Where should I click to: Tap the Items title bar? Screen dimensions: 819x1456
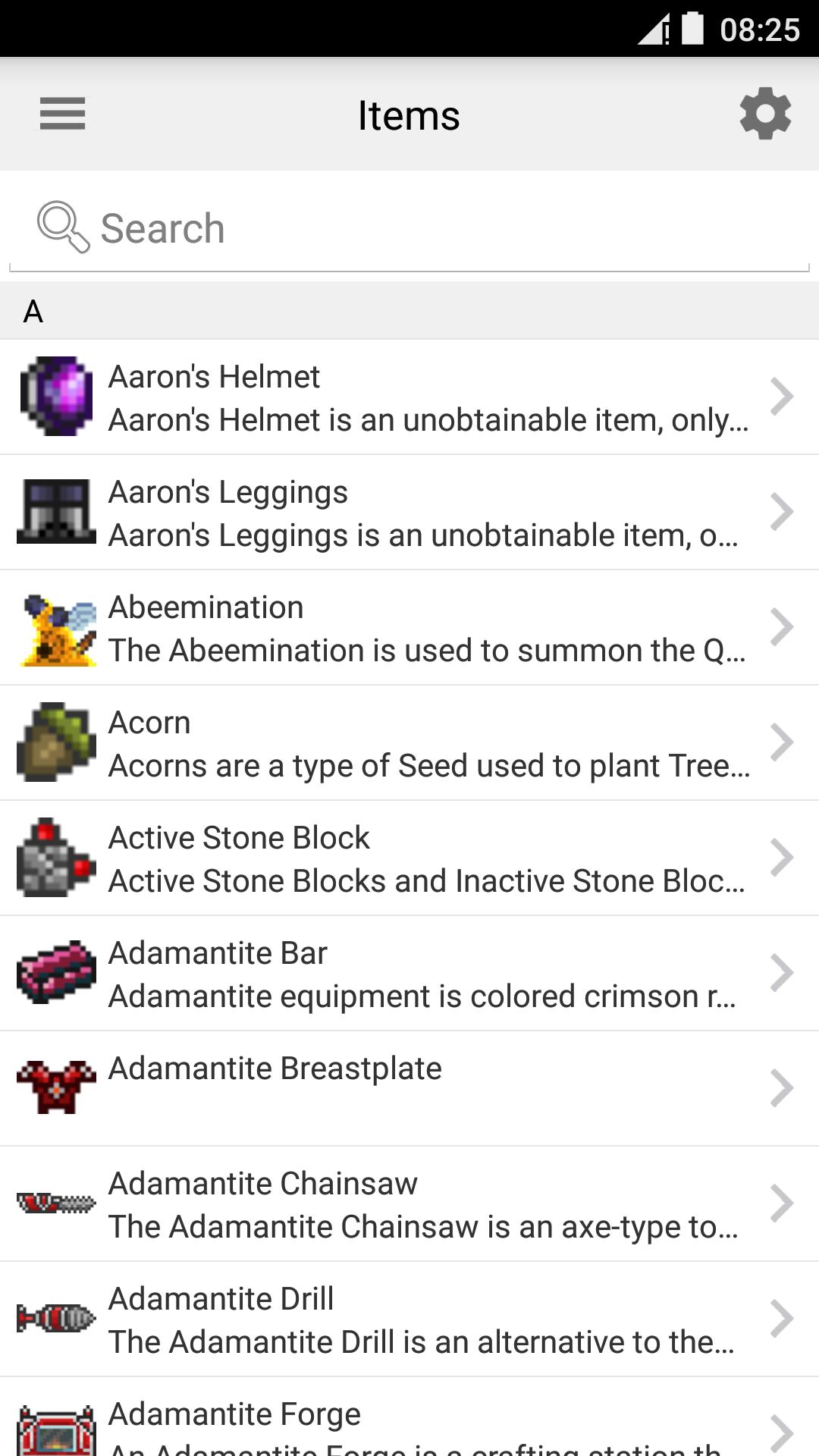(409, 115)
